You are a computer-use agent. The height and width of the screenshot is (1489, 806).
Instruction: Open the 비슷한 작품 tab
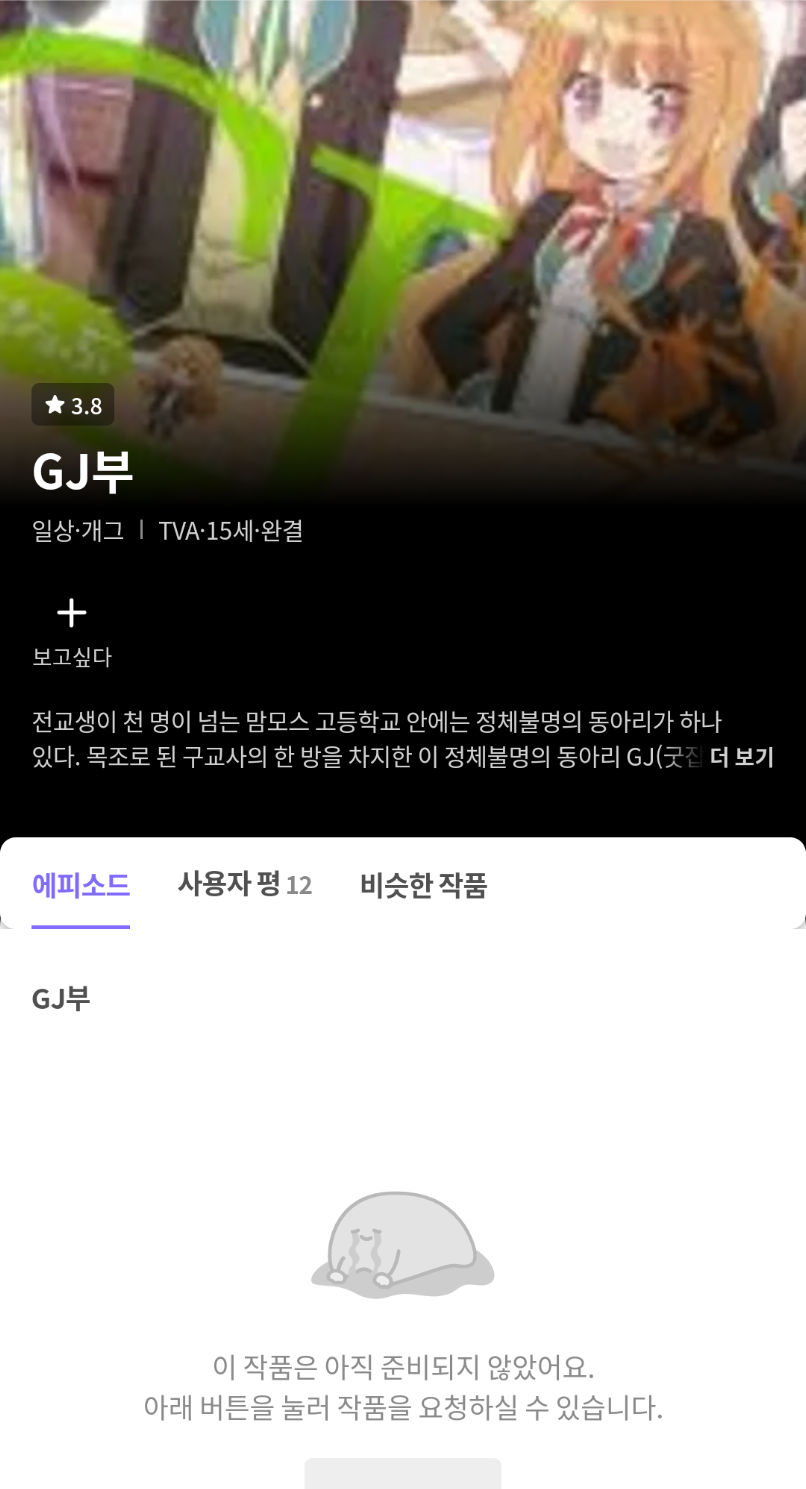pyautogui.click(x=423, y=884)
